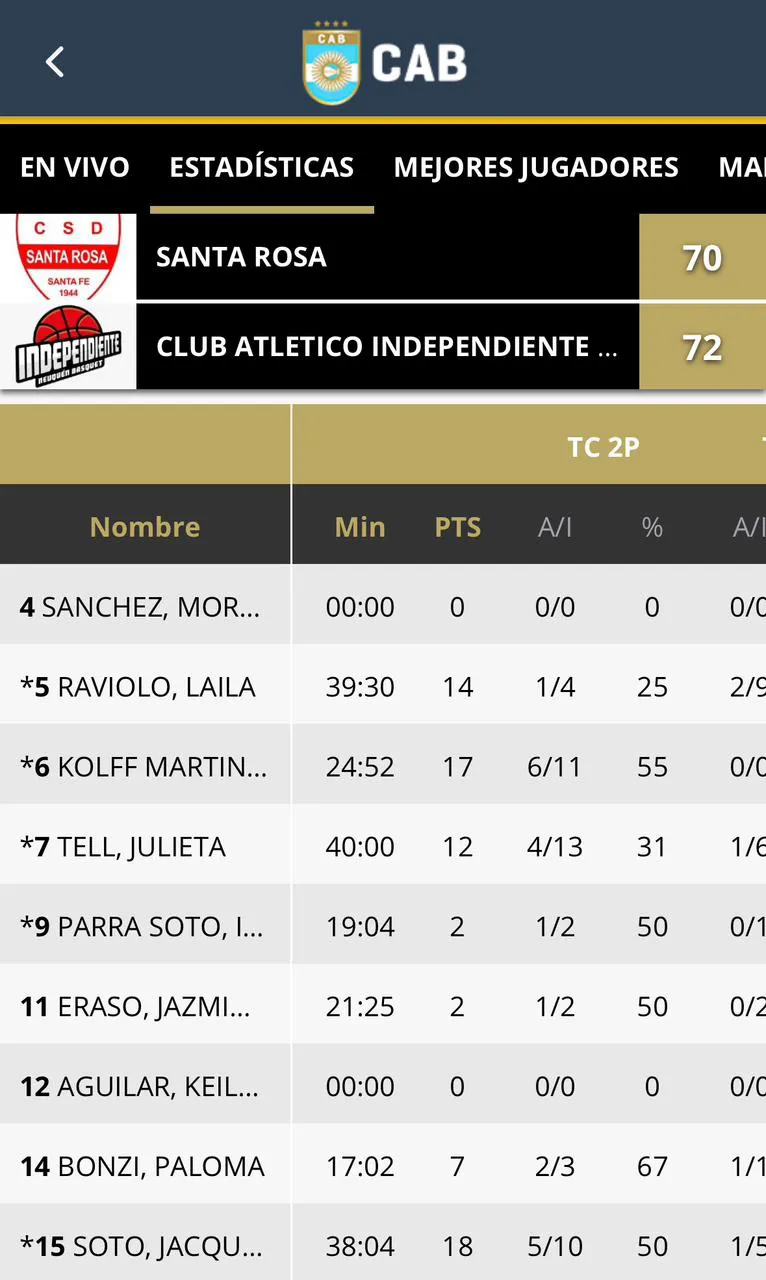Open the MEJORES JUGADORES tab

click(536, 167)
